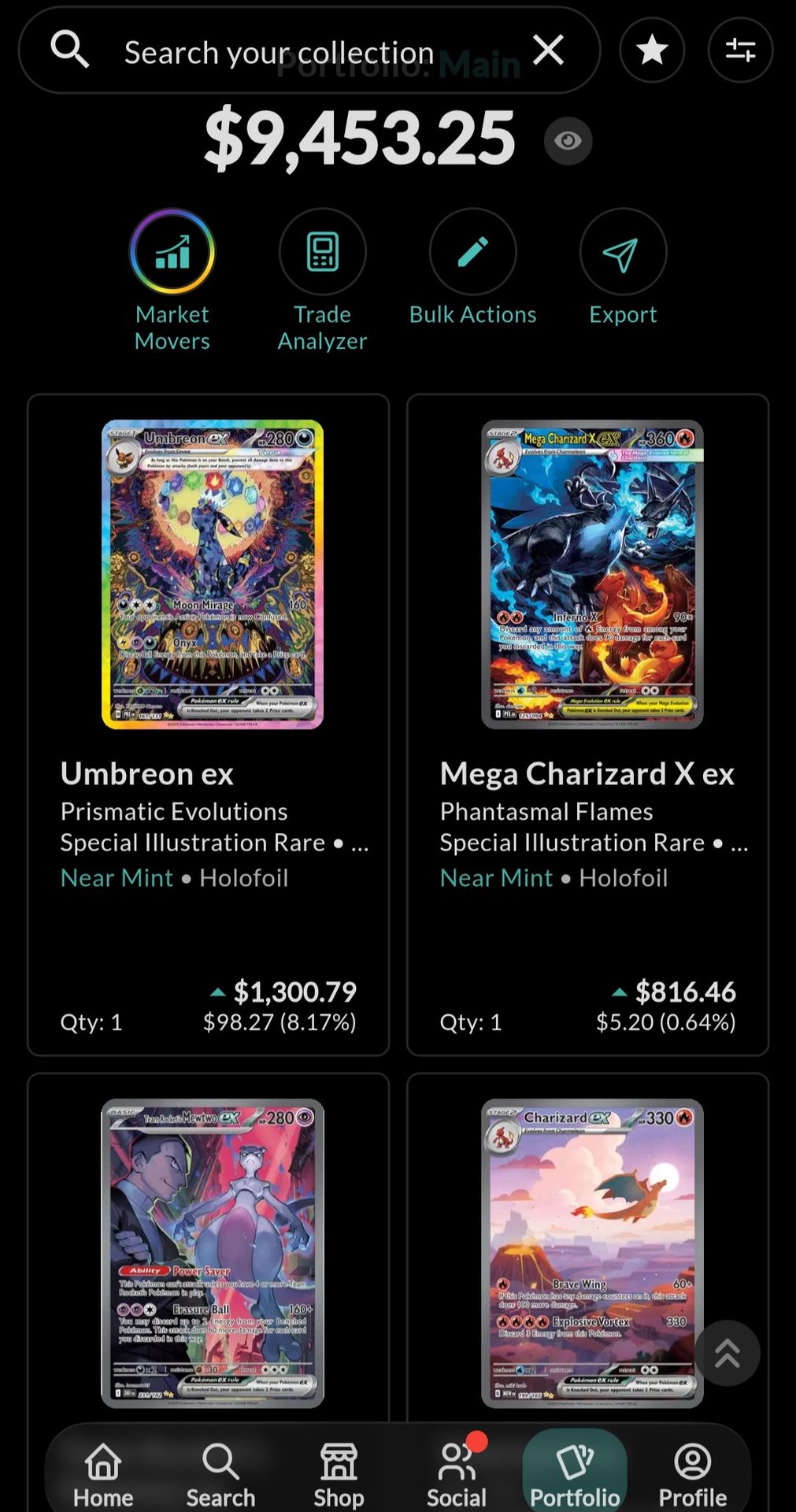Start Bulk Actions editing
This screenshot has height=1512, width=796.
(472, 252)
